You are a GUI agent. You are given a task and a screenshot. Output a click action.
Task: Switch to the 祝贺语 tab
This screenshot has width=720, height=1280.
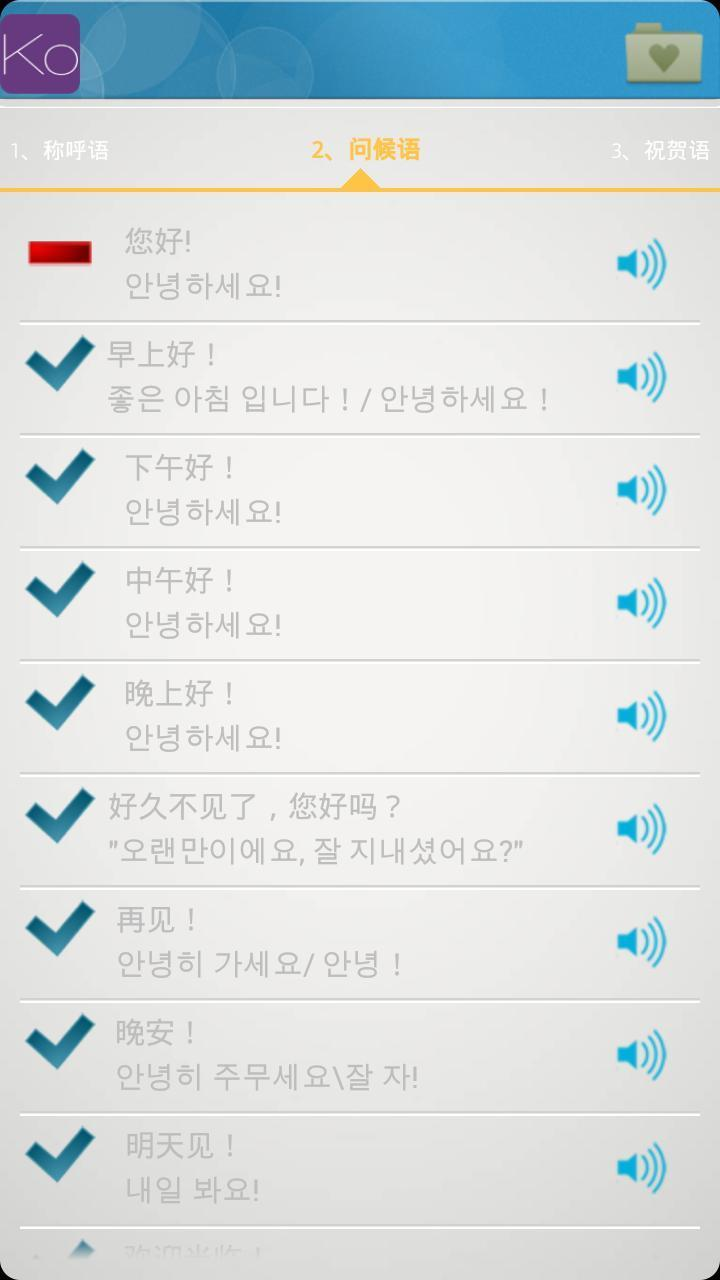coord(660,151)
